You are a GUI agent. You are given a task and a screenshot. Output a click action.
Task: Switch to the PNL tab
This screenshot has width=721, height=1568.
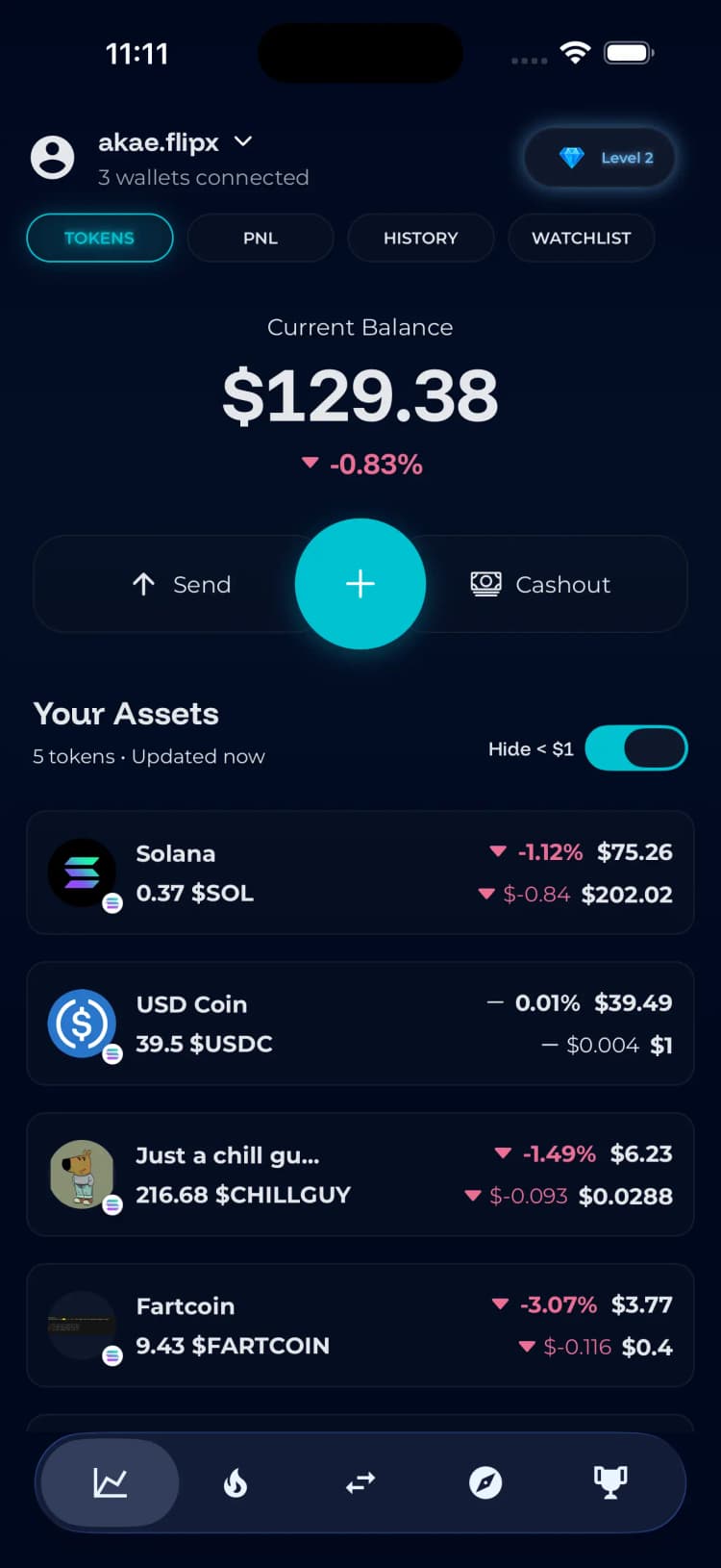(x=260, y=238)
